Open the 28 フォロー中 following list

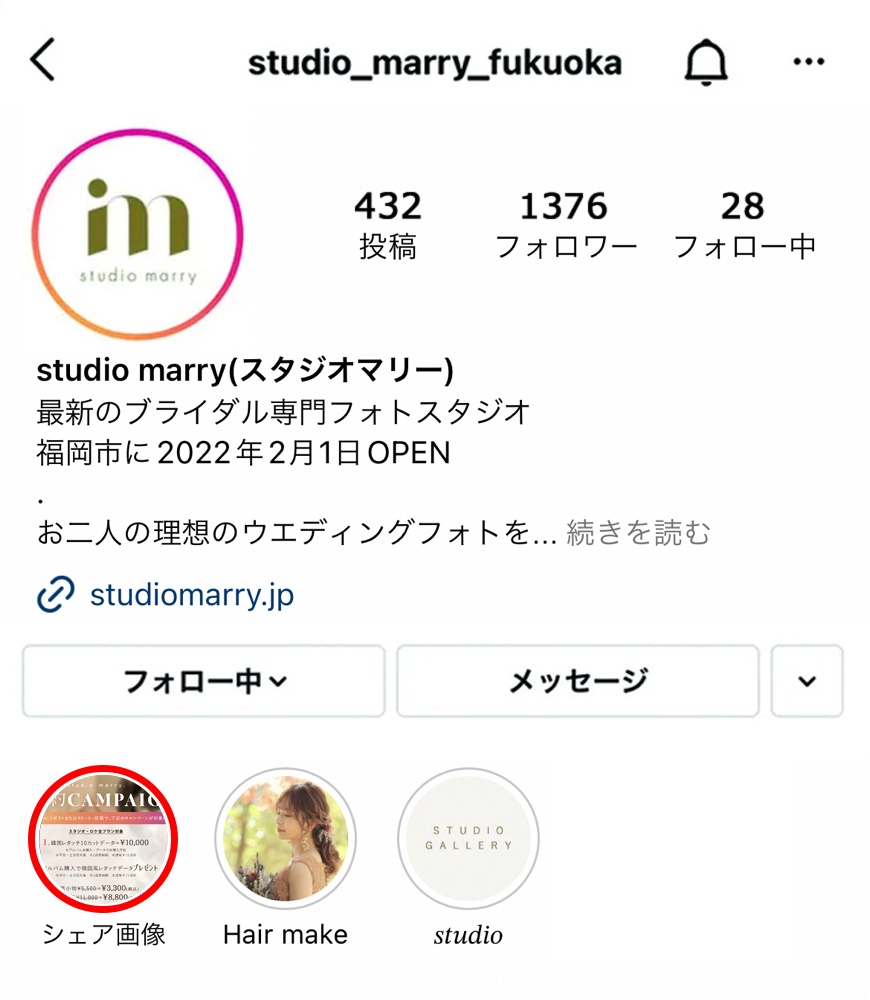click(744, 224)
